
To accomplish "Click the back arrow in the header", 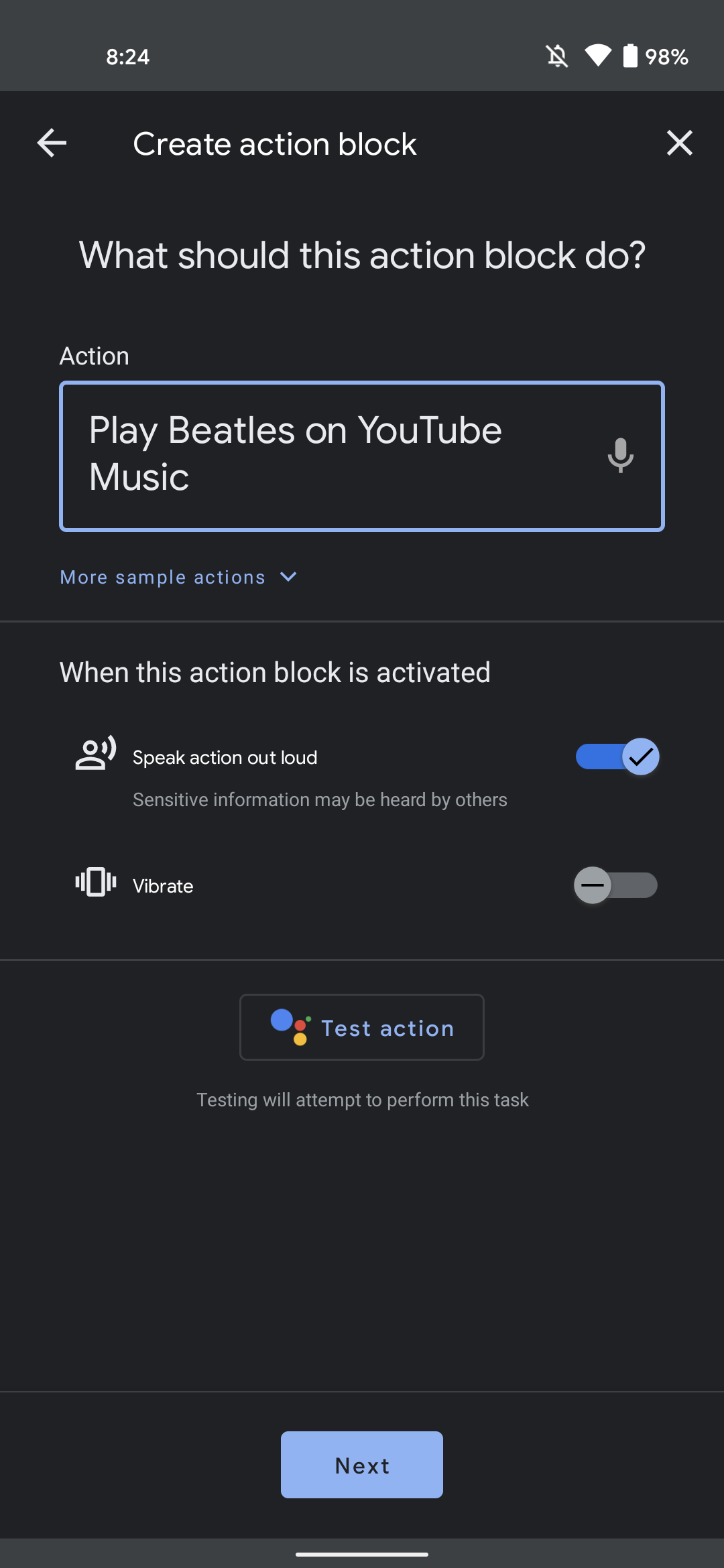I will pyautogui.click(x=51, y=143).
